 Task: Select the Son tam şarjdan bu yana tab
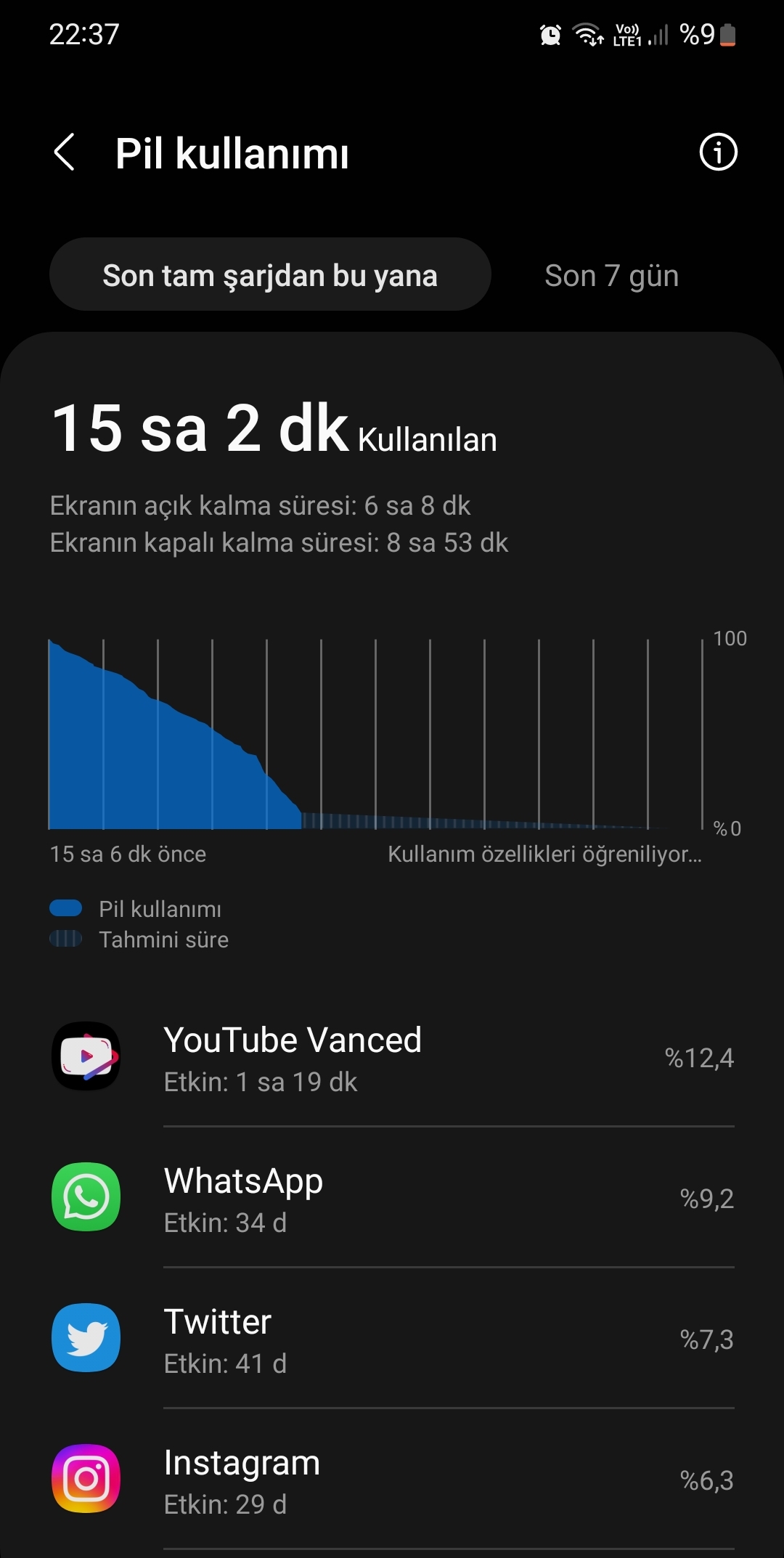click(x=270, y=275)
